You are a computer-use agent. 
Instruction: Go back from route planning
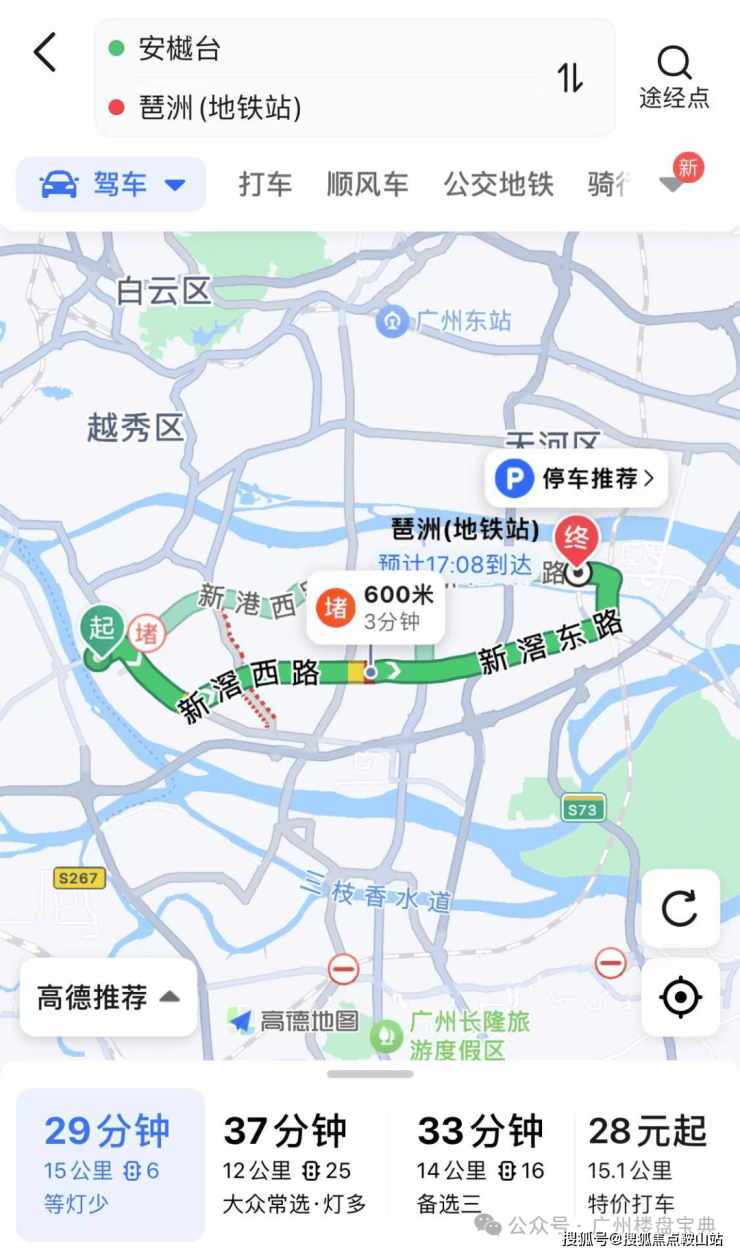tap(45, 52)
